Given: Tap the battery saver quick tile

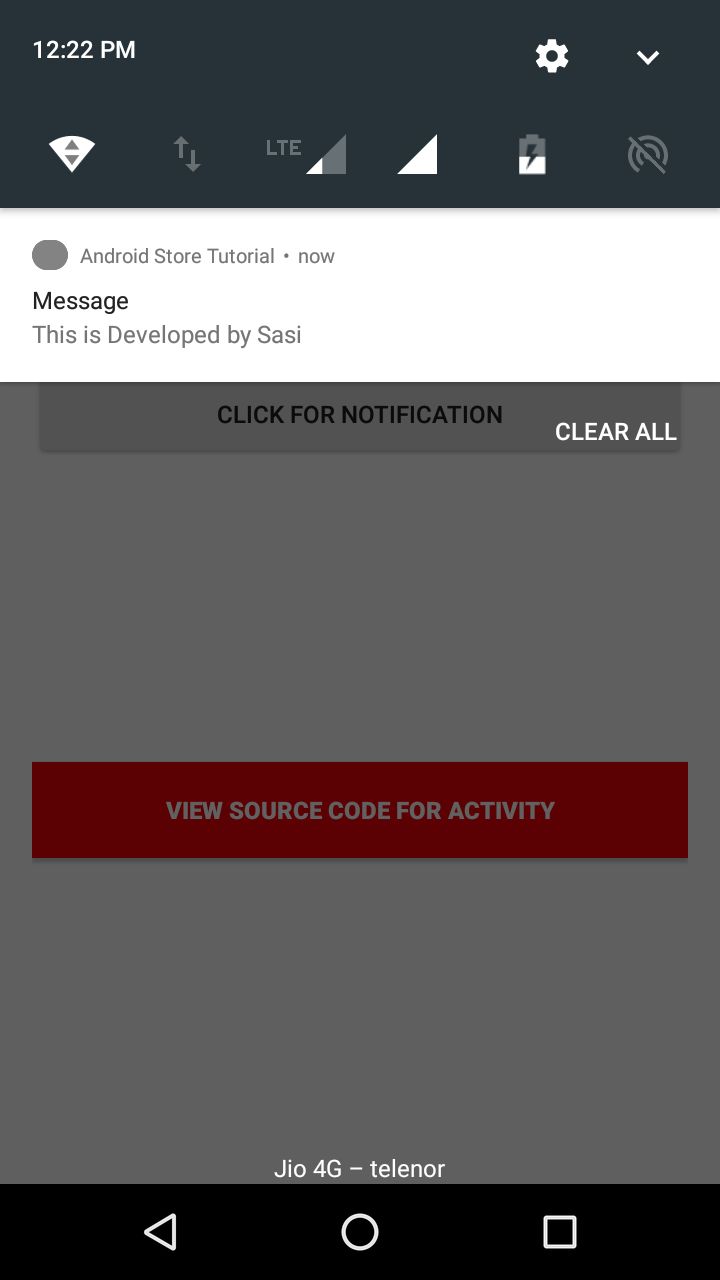Looking at the screenshot, I should pos(532,154).
